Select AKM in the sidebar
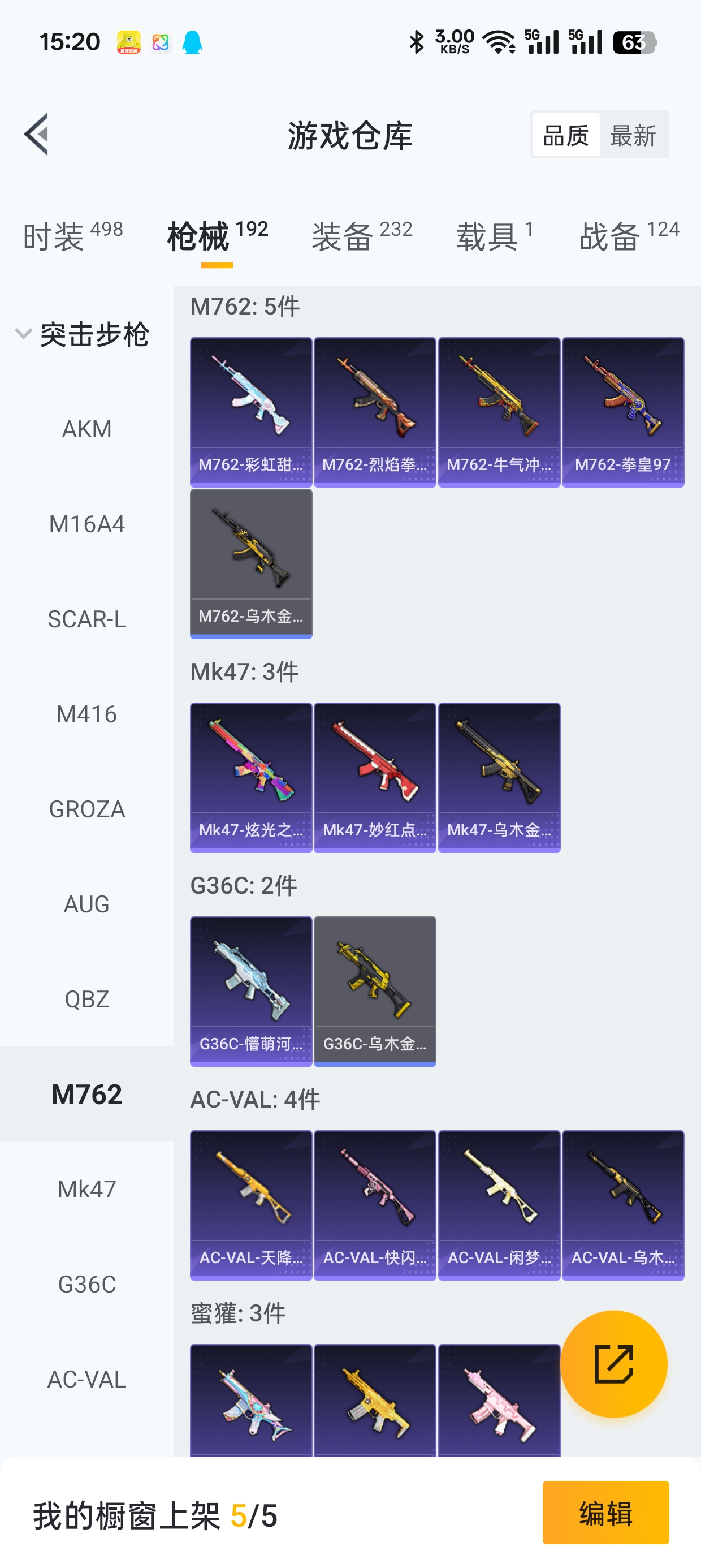The width and height of the screenshot is (701, 1568). tap(87, 429)
